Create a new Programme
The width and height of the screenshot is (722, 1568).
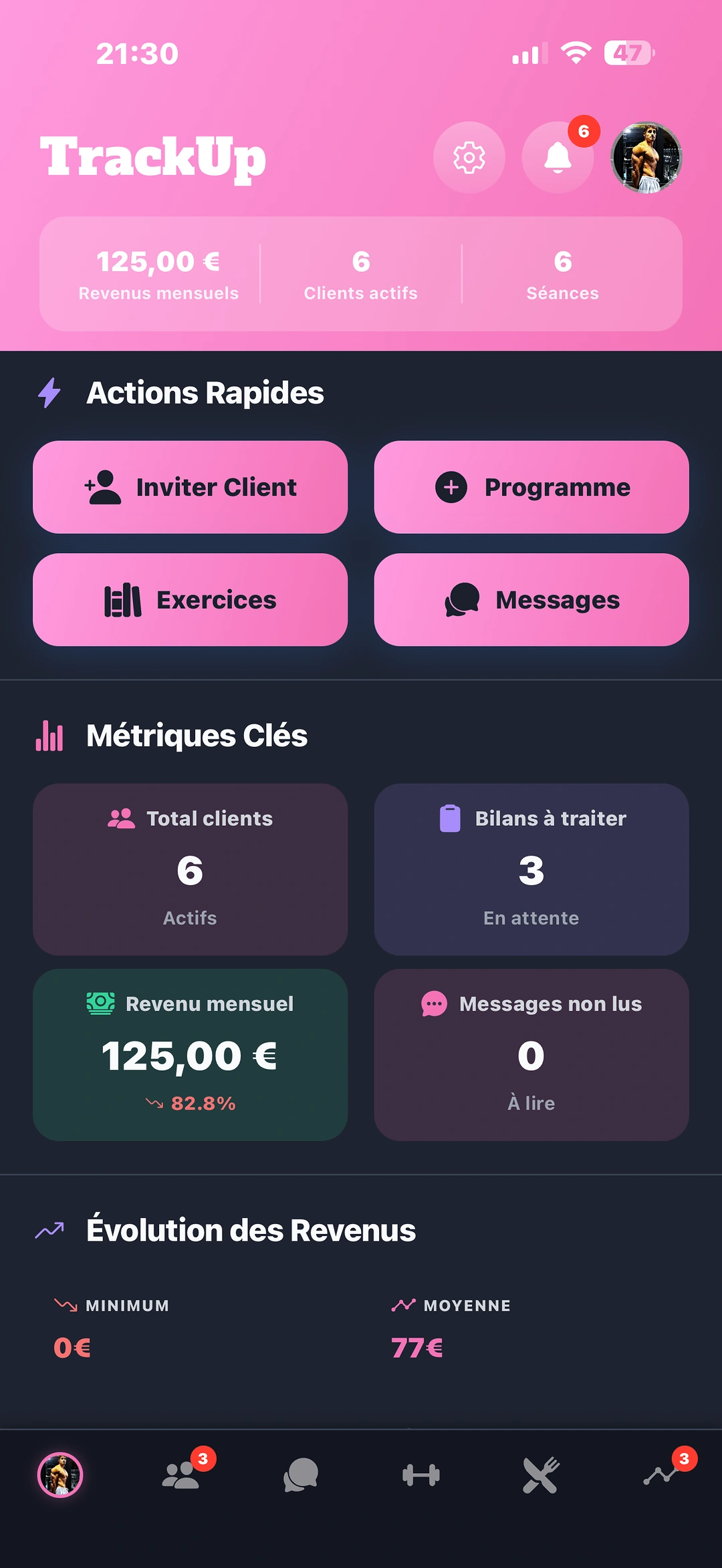click(x=531, y=487)
